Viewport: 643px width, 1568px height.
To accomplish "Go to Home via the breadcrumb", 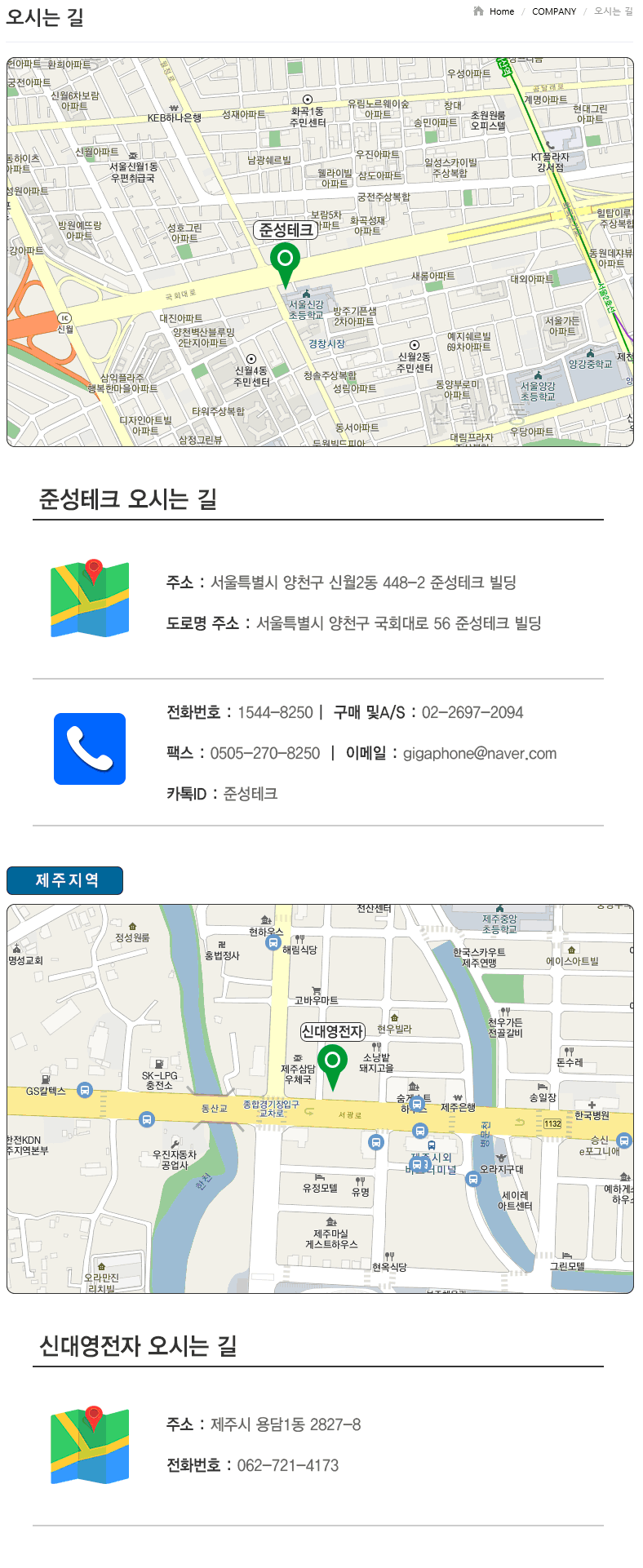I will click(501, 11).
